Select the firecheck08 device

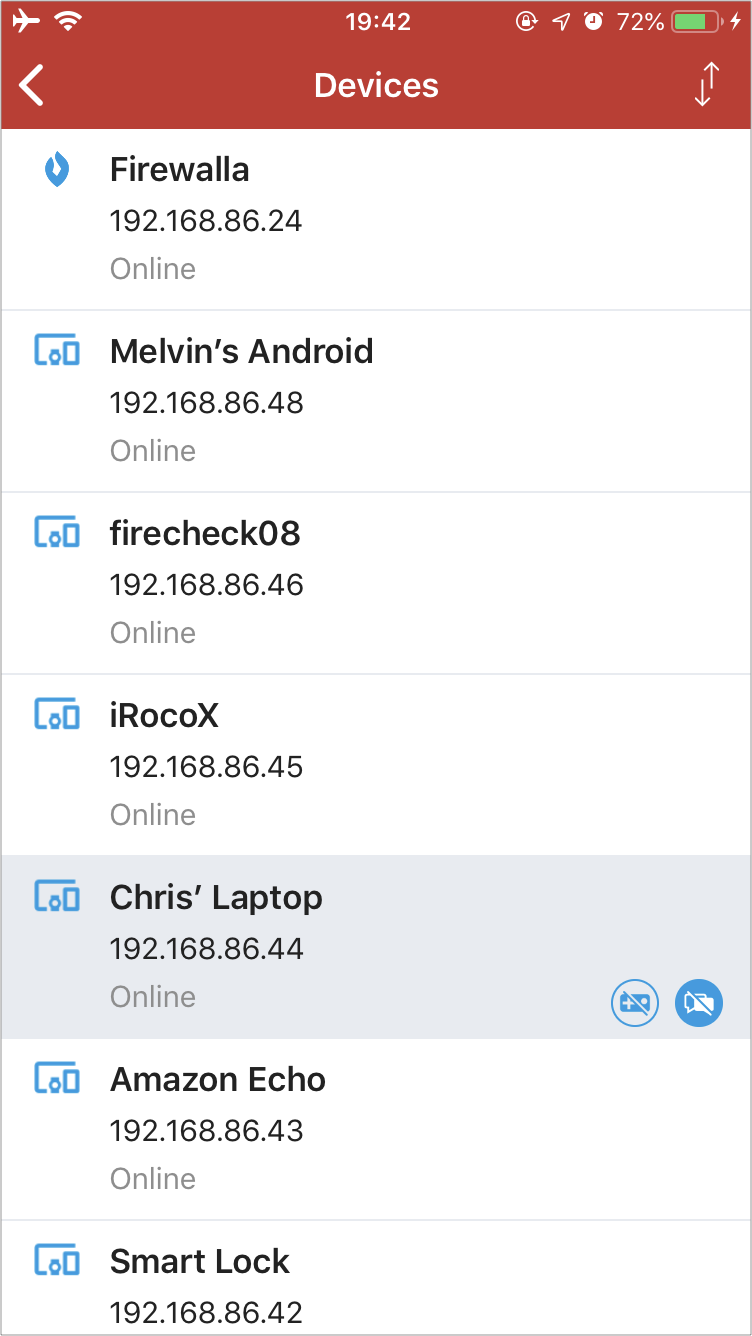[376, 583]
